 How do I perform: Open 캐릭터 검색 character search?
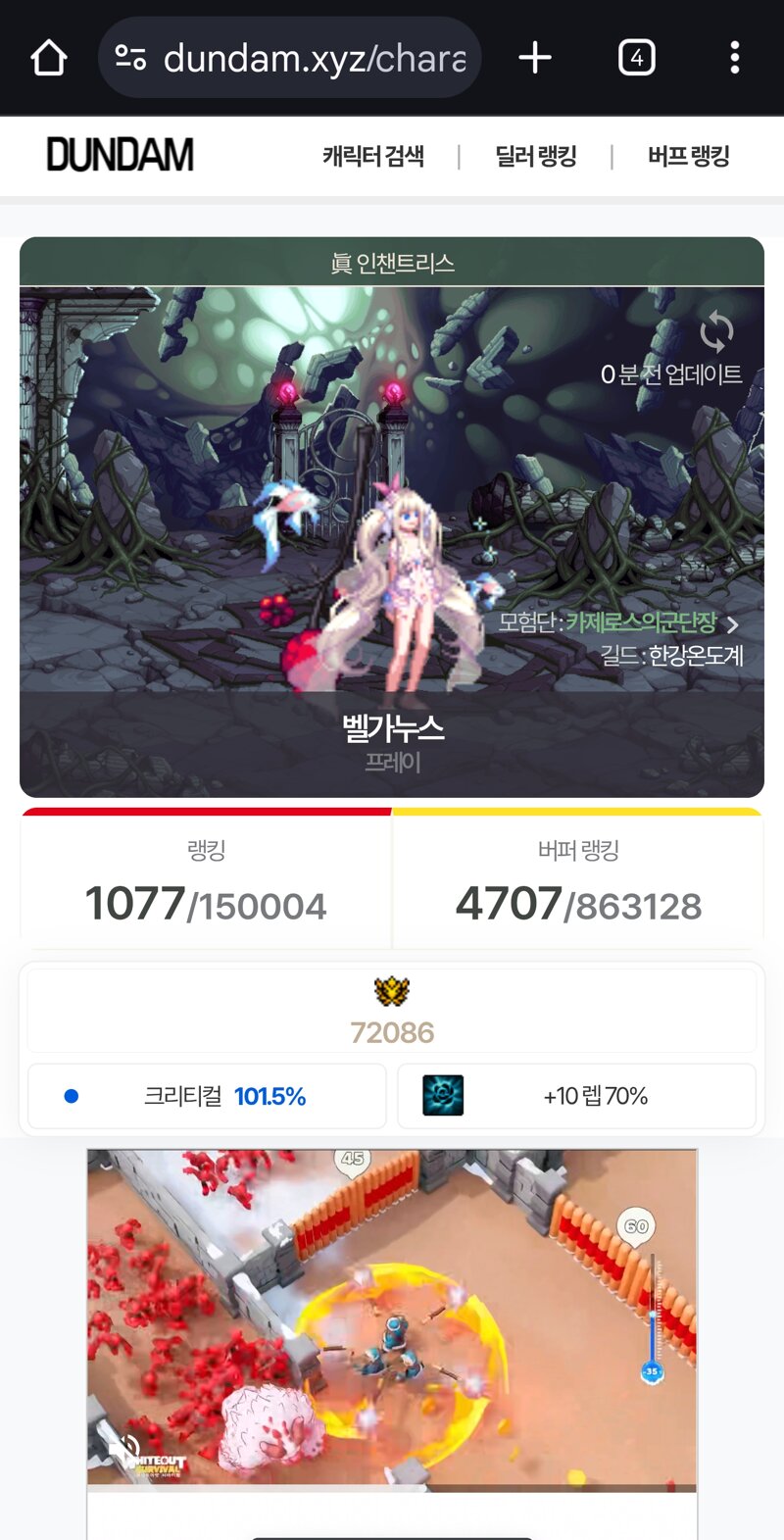tap(373, 156)
